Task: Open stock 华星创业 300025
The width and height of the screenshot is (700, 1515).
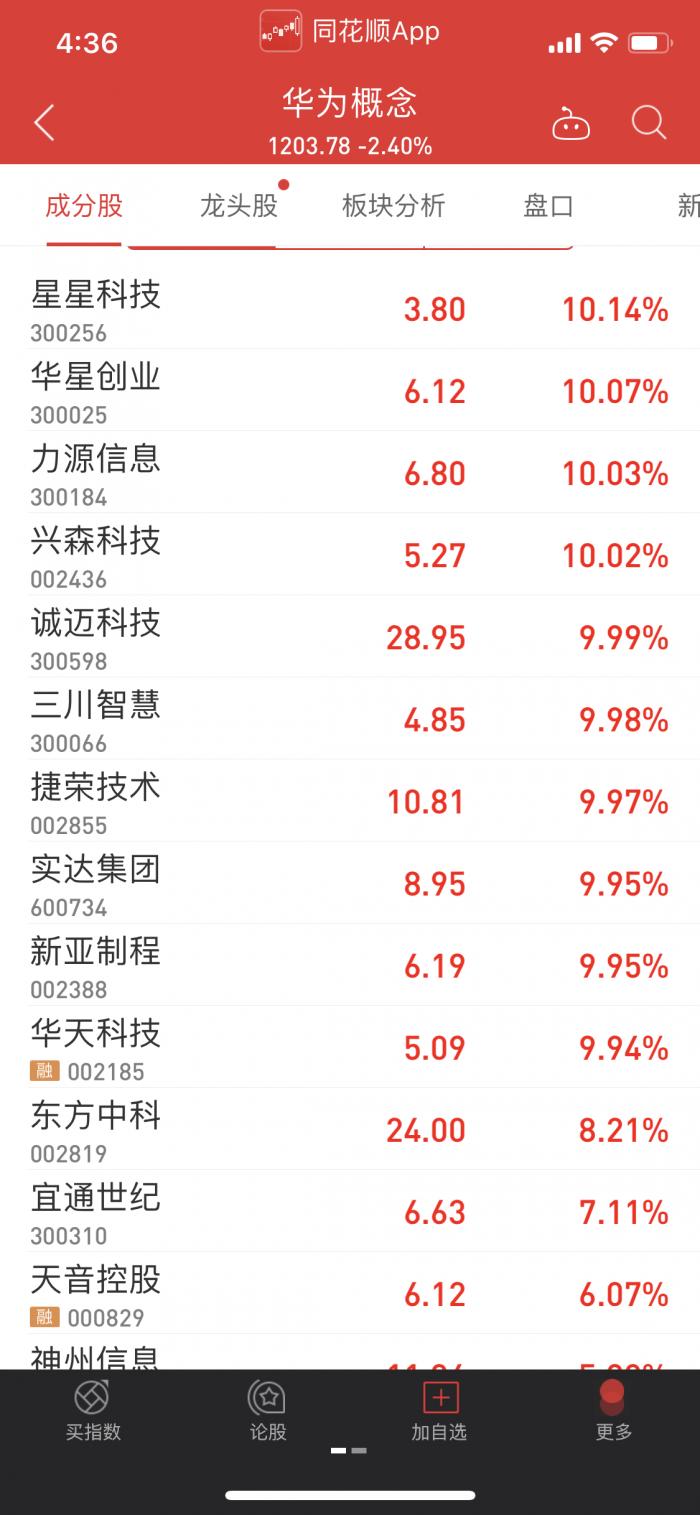Action: coord(350,390)
